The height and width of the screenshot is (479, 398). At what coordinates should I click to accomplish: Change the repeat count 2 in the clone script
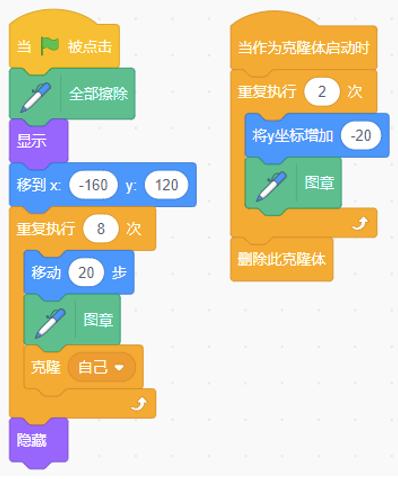(322, 92)
